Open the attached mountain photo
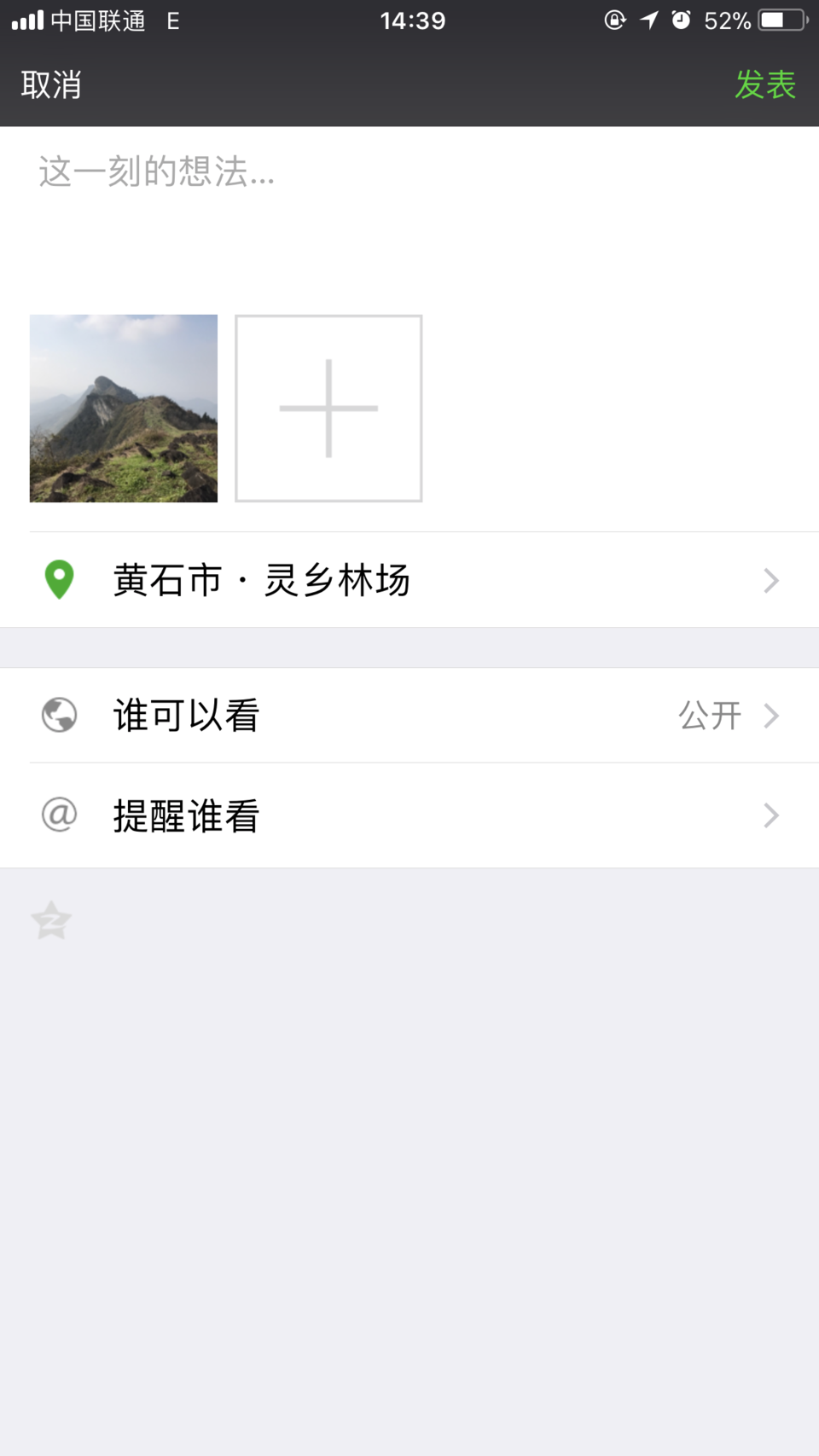Viewport: 819px width, 1456px height. pyautogui.click(x=124, y=409)
